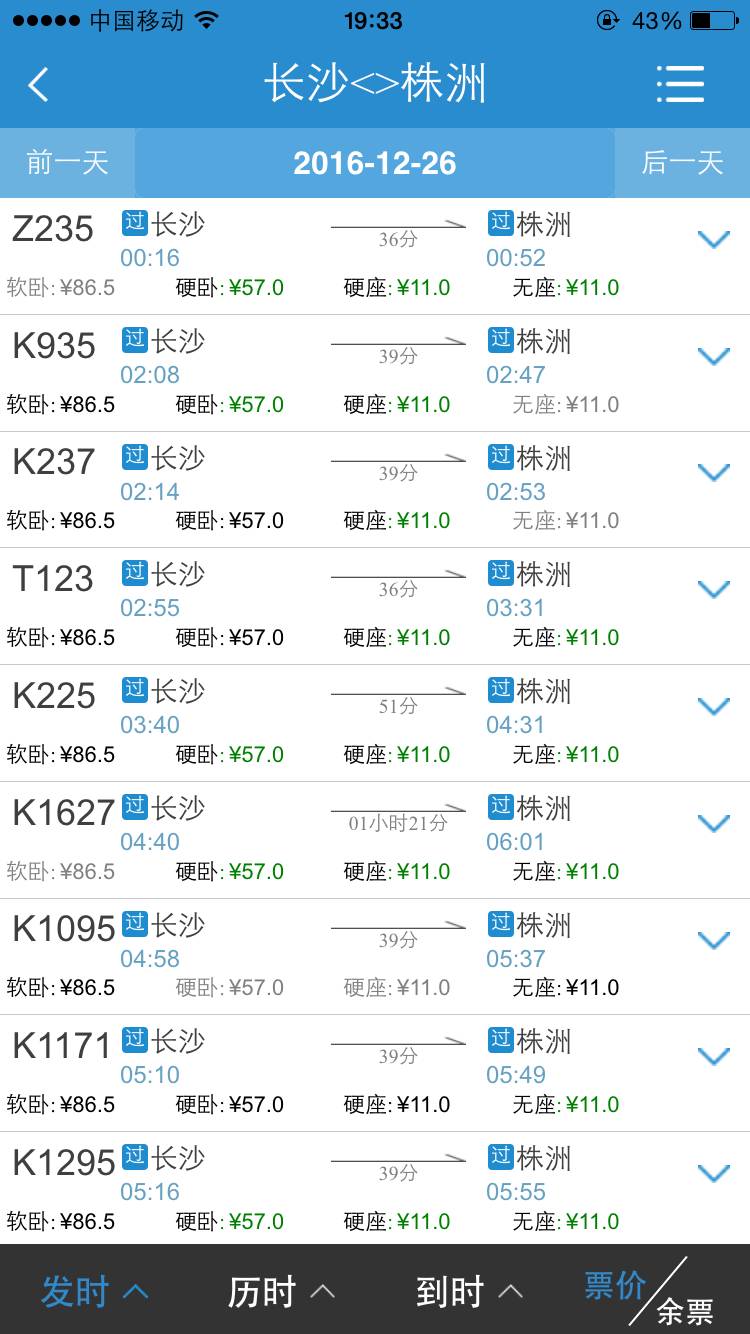The width and height of the screenshot is (750, 1334).
Task: Go to the previous day 前一天
Action: click(x=67, y=163)
